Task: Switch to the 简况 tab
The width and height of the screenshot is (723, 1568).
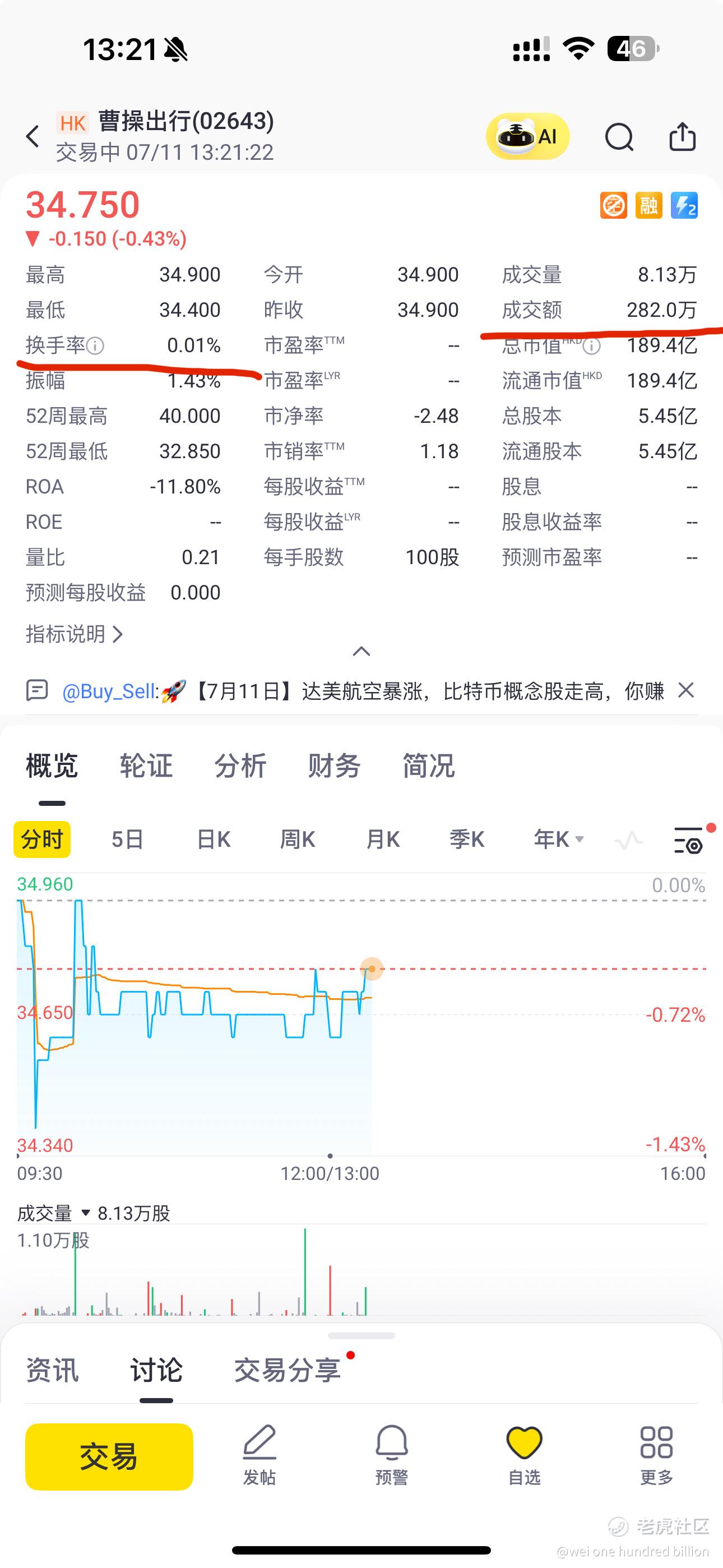Action: click(428, 765)
